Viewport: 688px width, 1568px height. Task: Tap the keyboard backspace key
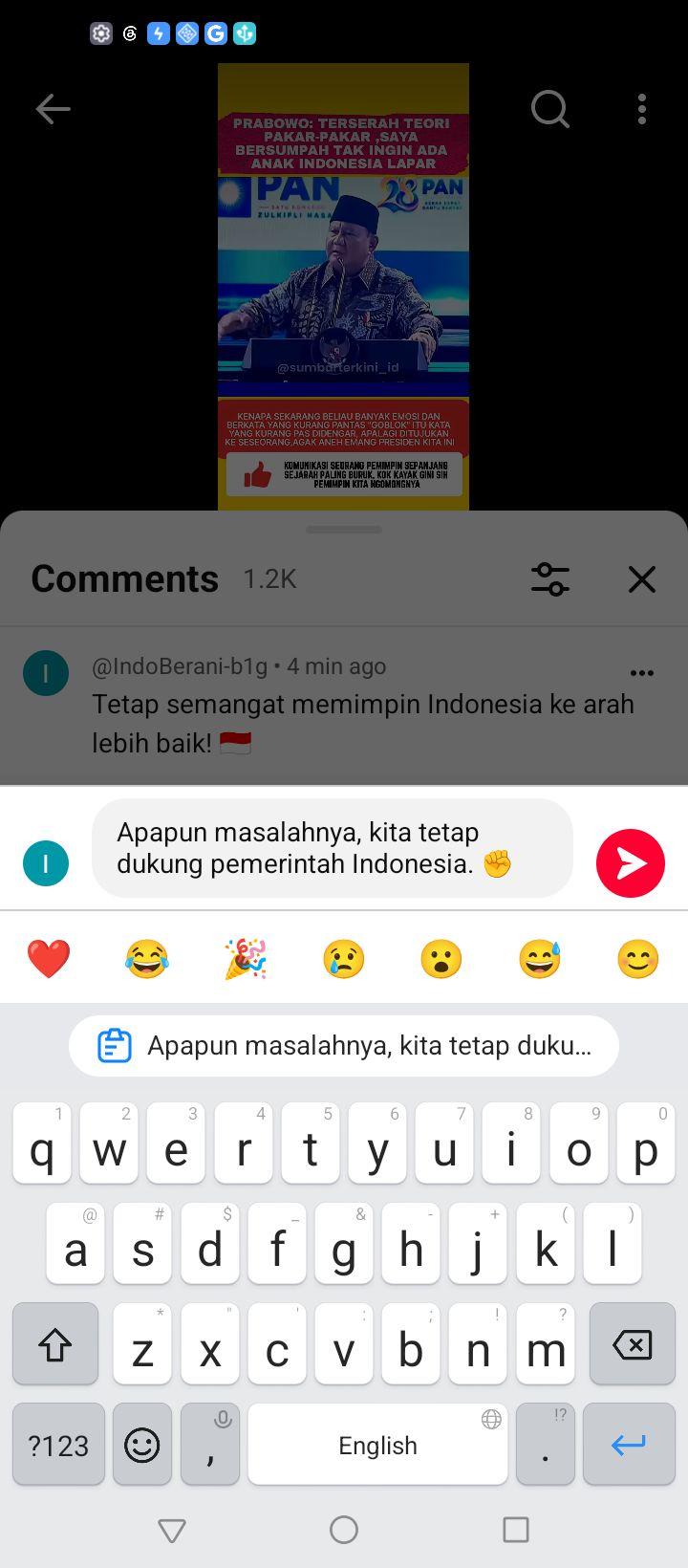[632, 1344]
